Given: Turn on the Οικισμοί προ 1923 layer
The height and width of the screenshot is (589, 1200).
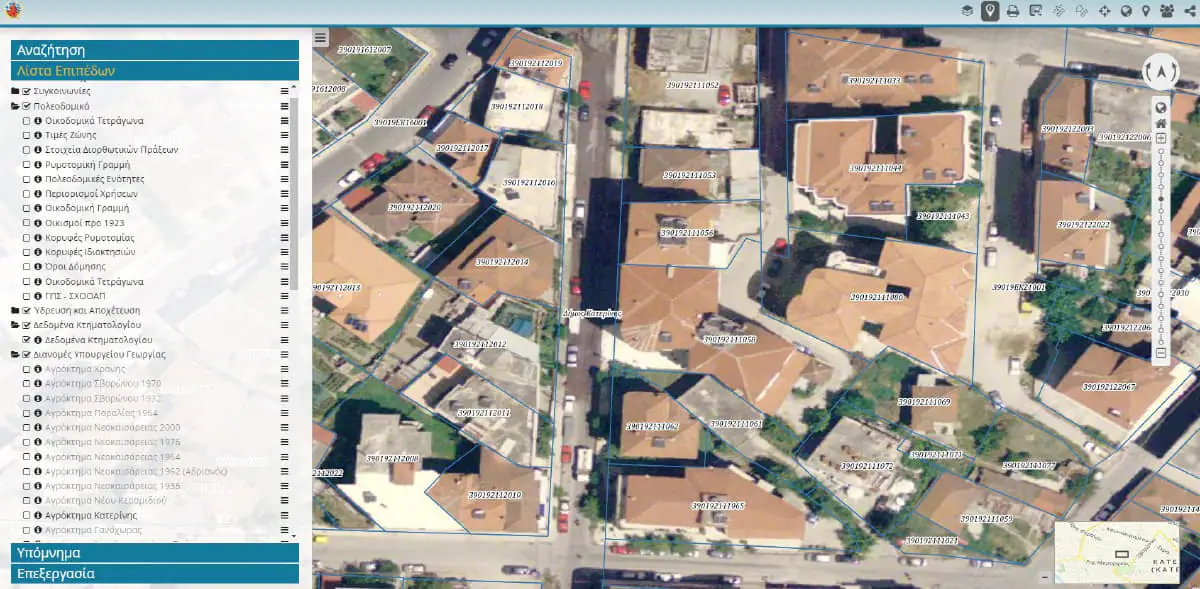Looking at the screenshot, I should click(26, 223).
